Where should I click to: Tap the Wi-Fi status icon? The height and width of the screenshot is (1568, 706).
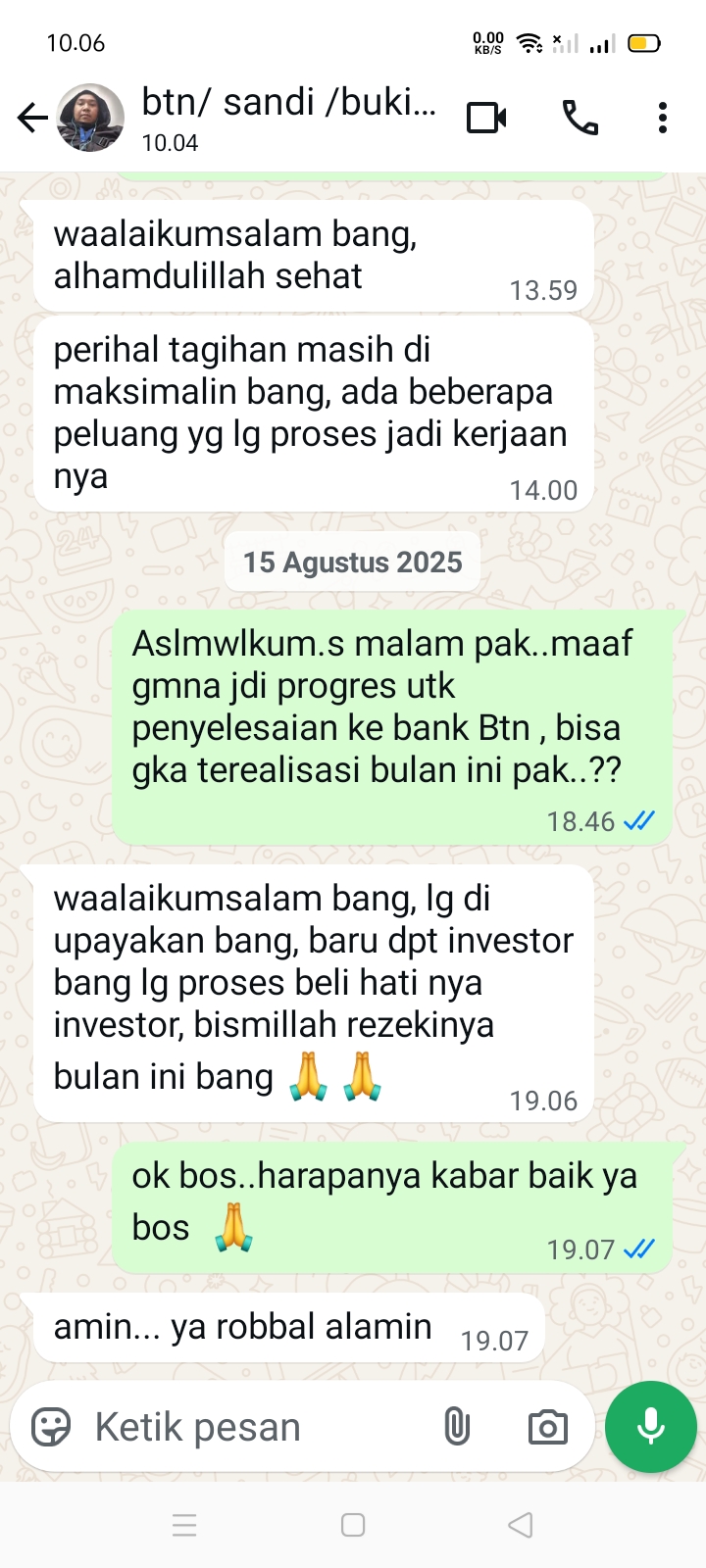coord(527,42)
